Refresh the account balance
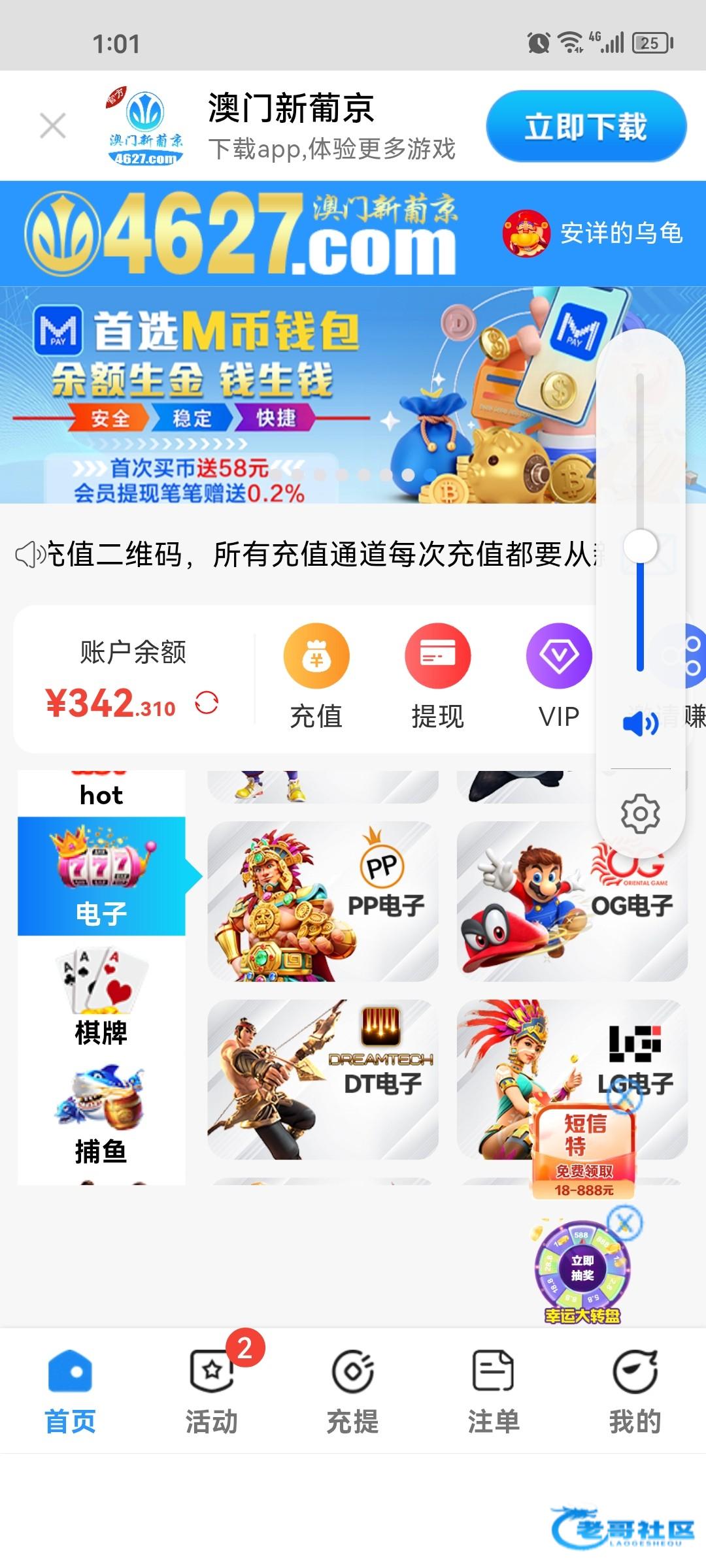 [x=207, y=703]
